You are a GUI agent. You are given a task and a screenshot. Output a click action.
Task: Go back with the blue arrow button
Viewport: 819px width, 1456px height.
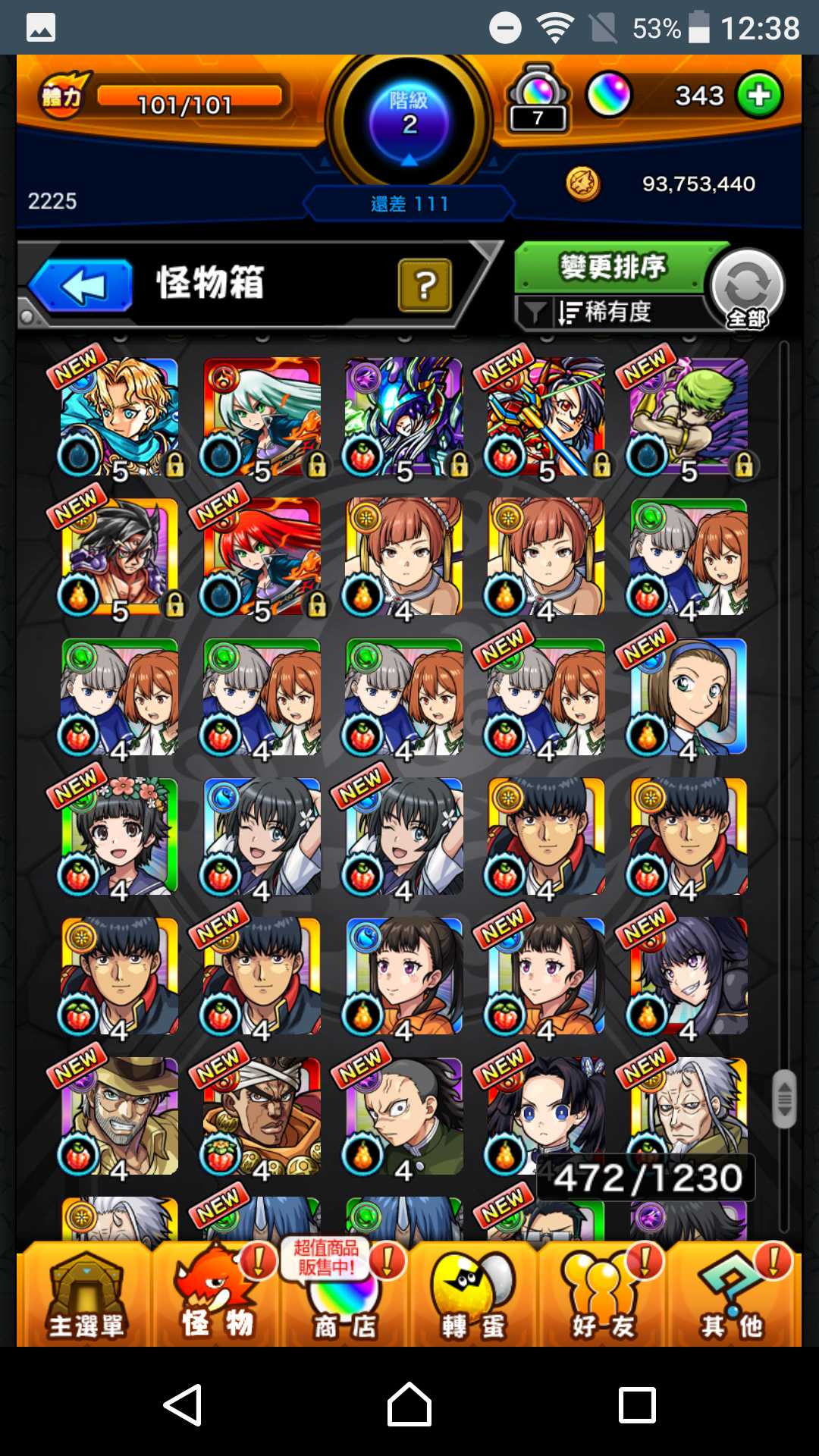coord(82,286)
